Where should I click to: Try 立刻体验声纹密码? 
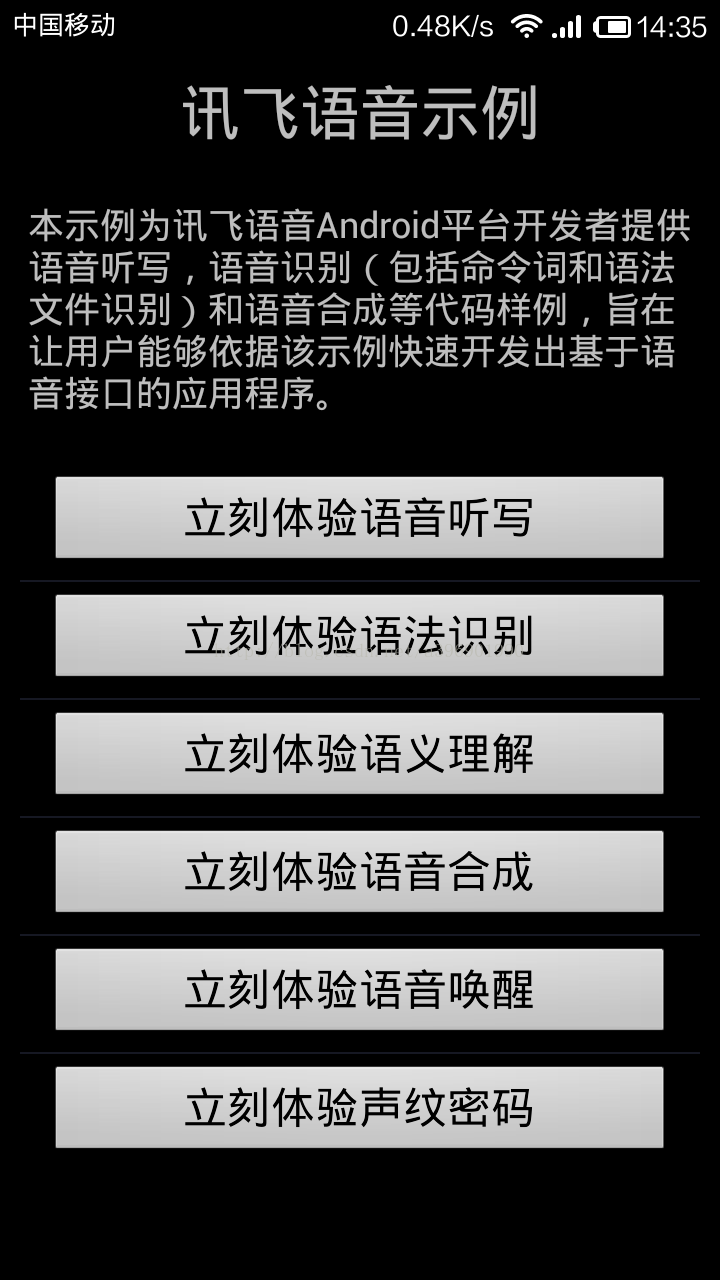pyautogui.click(x=359, y=1107)
